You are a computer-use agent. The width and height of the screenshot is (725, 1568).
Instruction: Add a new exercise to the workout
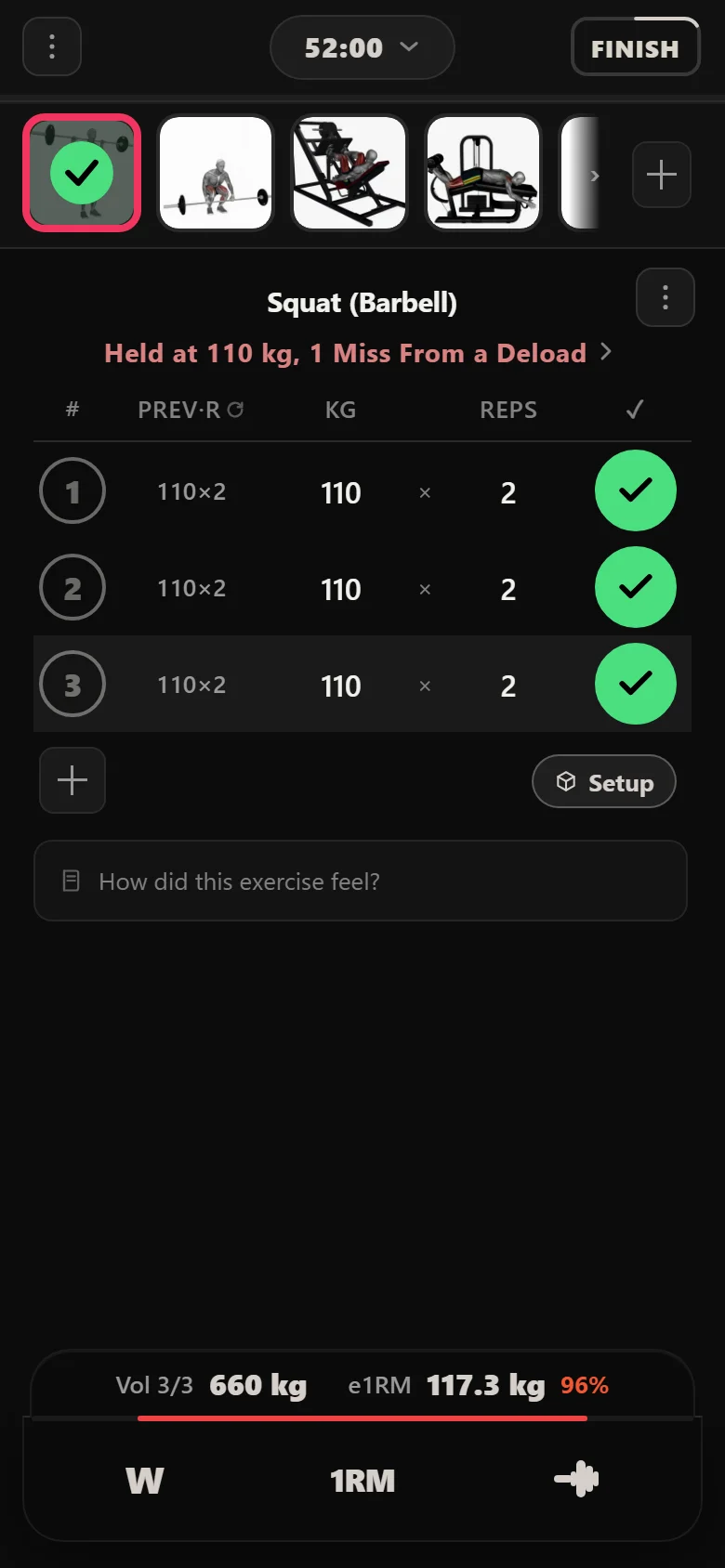(662, 175)
